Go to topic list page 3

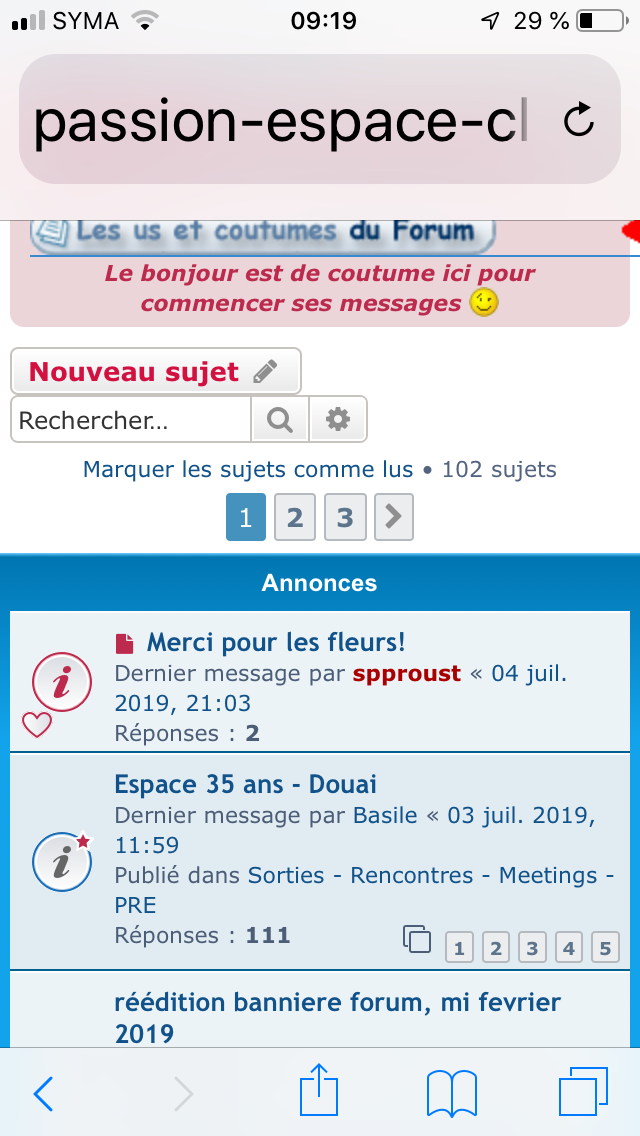345,517
